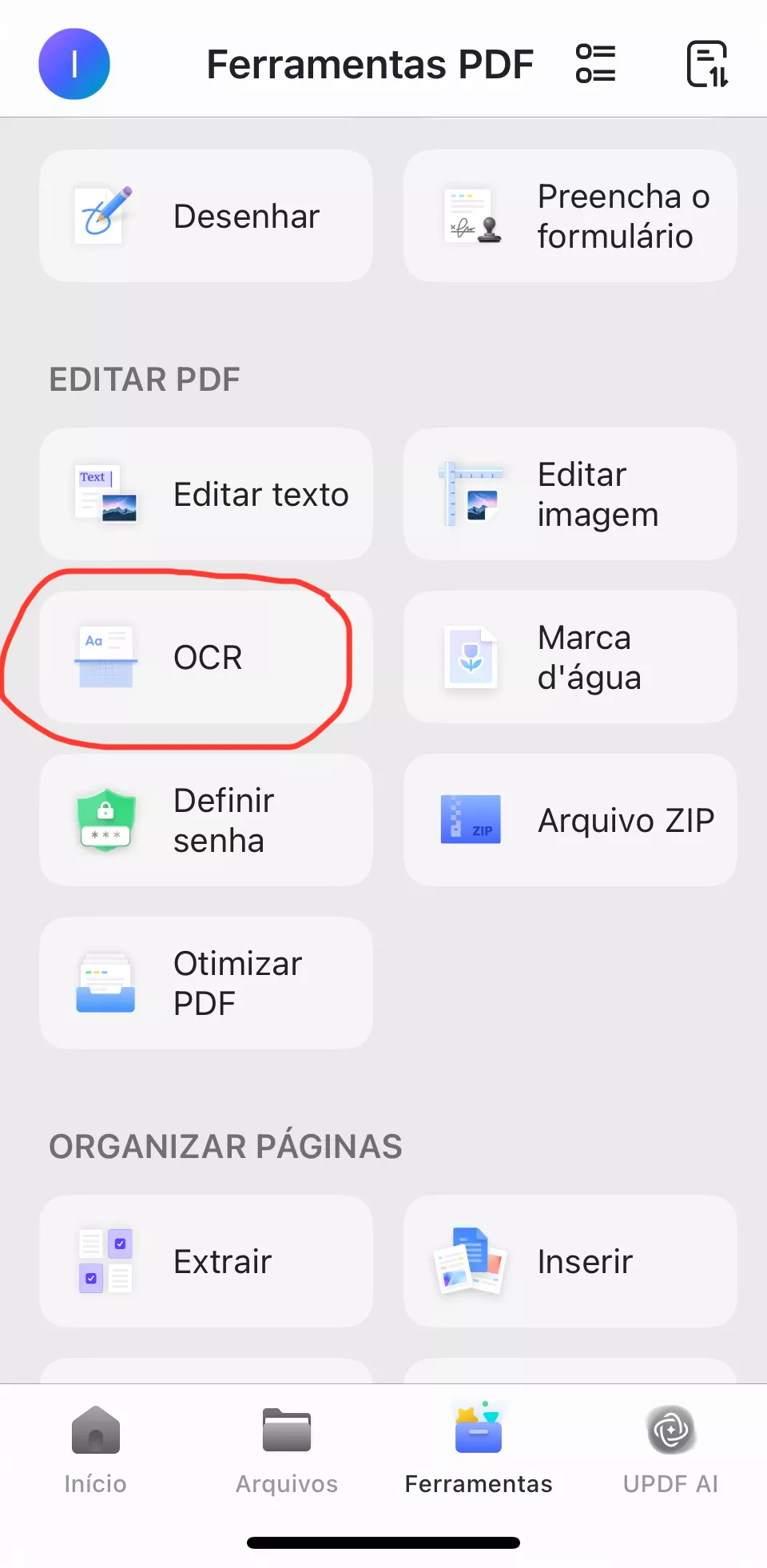This screenshot has height=1568, width=767.
Task: Open Marca d'água
Action: 570,657
